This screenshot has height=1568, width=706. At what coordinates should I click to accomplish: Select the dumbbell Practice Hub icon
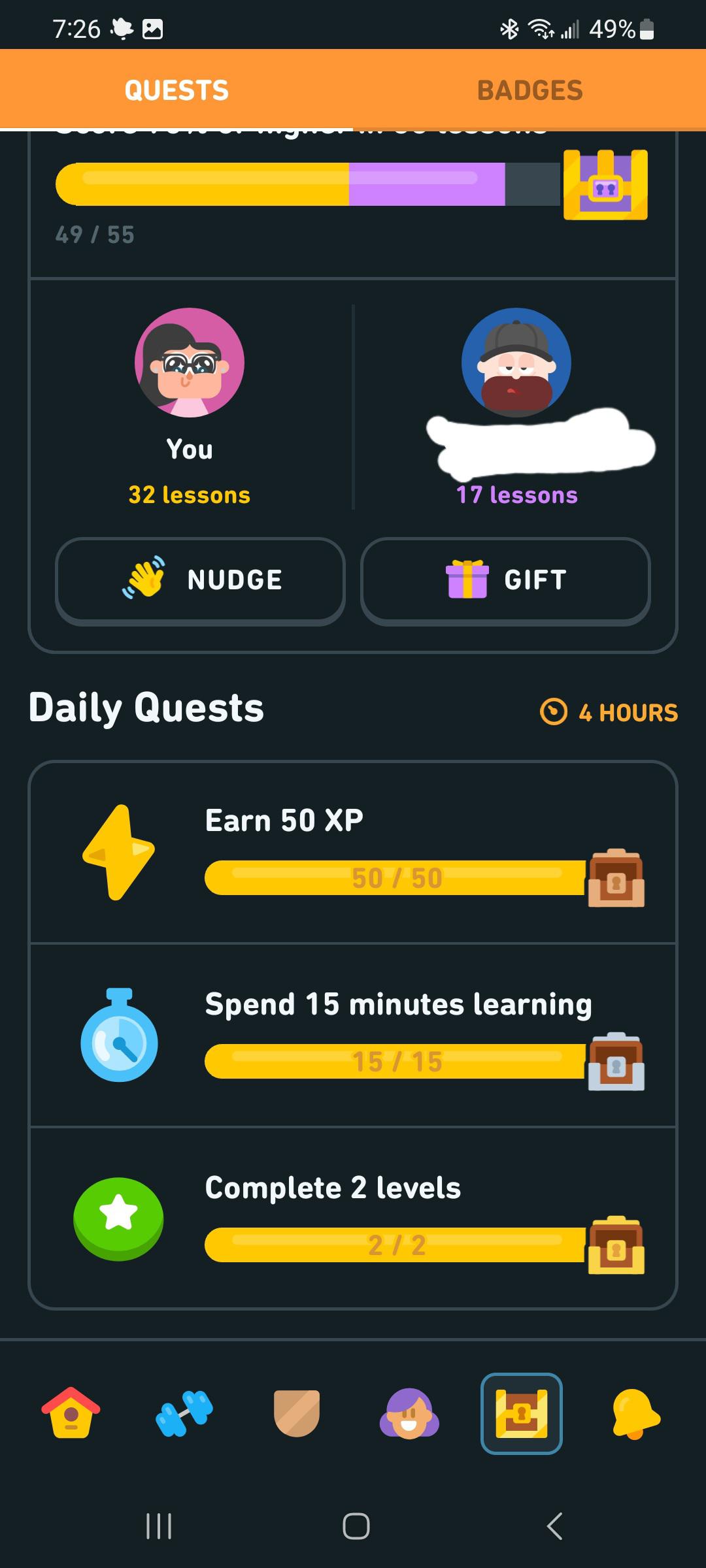(x=184, y=1414)
